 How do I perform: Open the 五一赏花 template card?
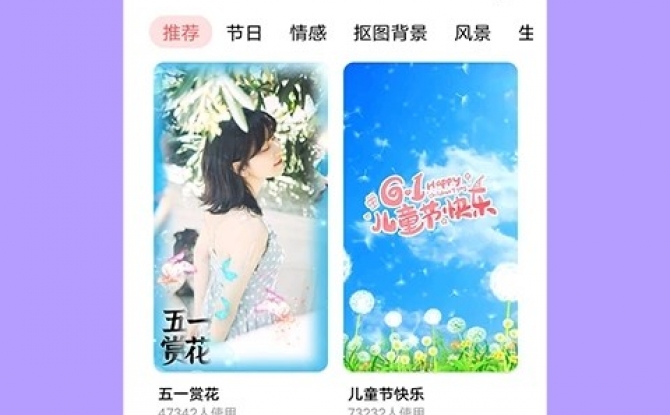coord(240,217)
